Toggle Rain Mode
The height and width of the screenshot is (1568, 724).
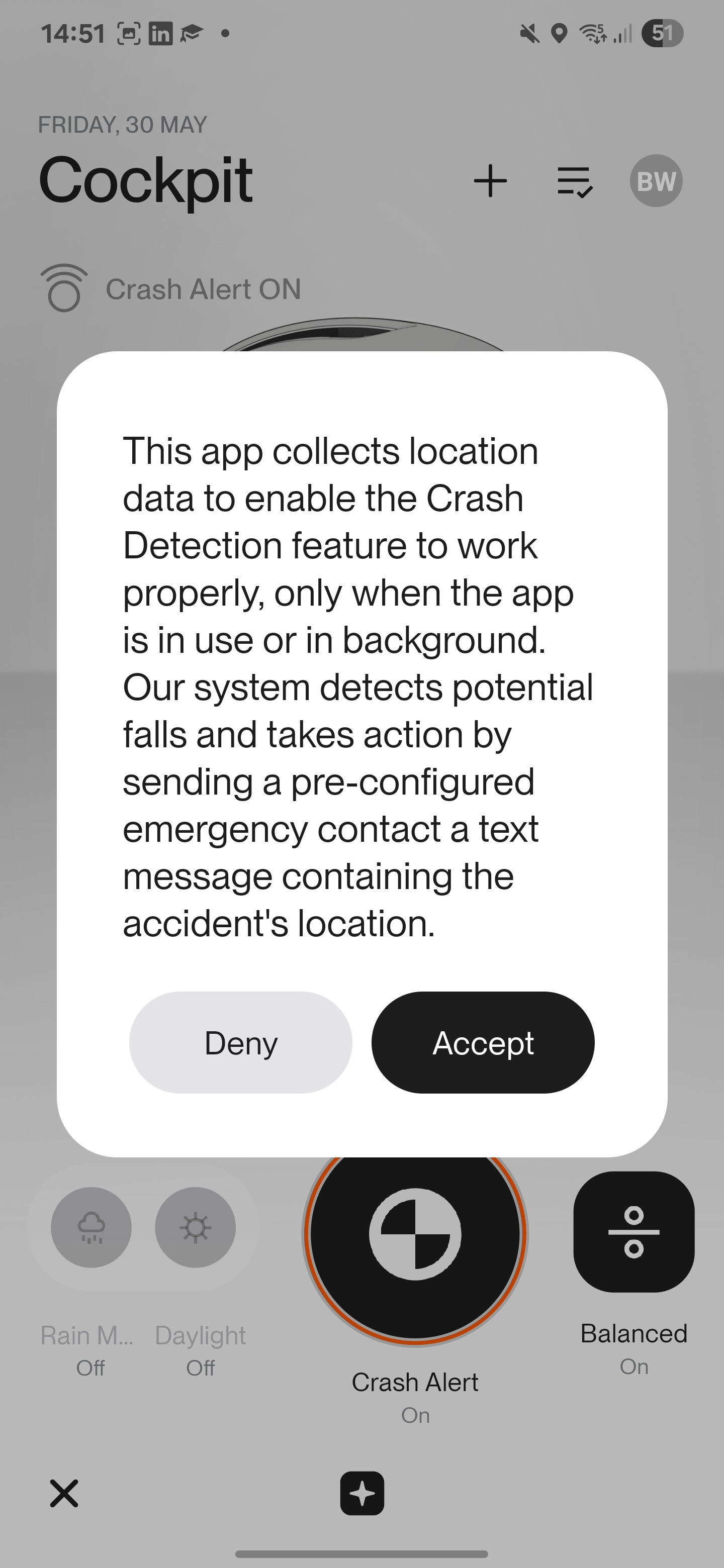point(92,1227)
